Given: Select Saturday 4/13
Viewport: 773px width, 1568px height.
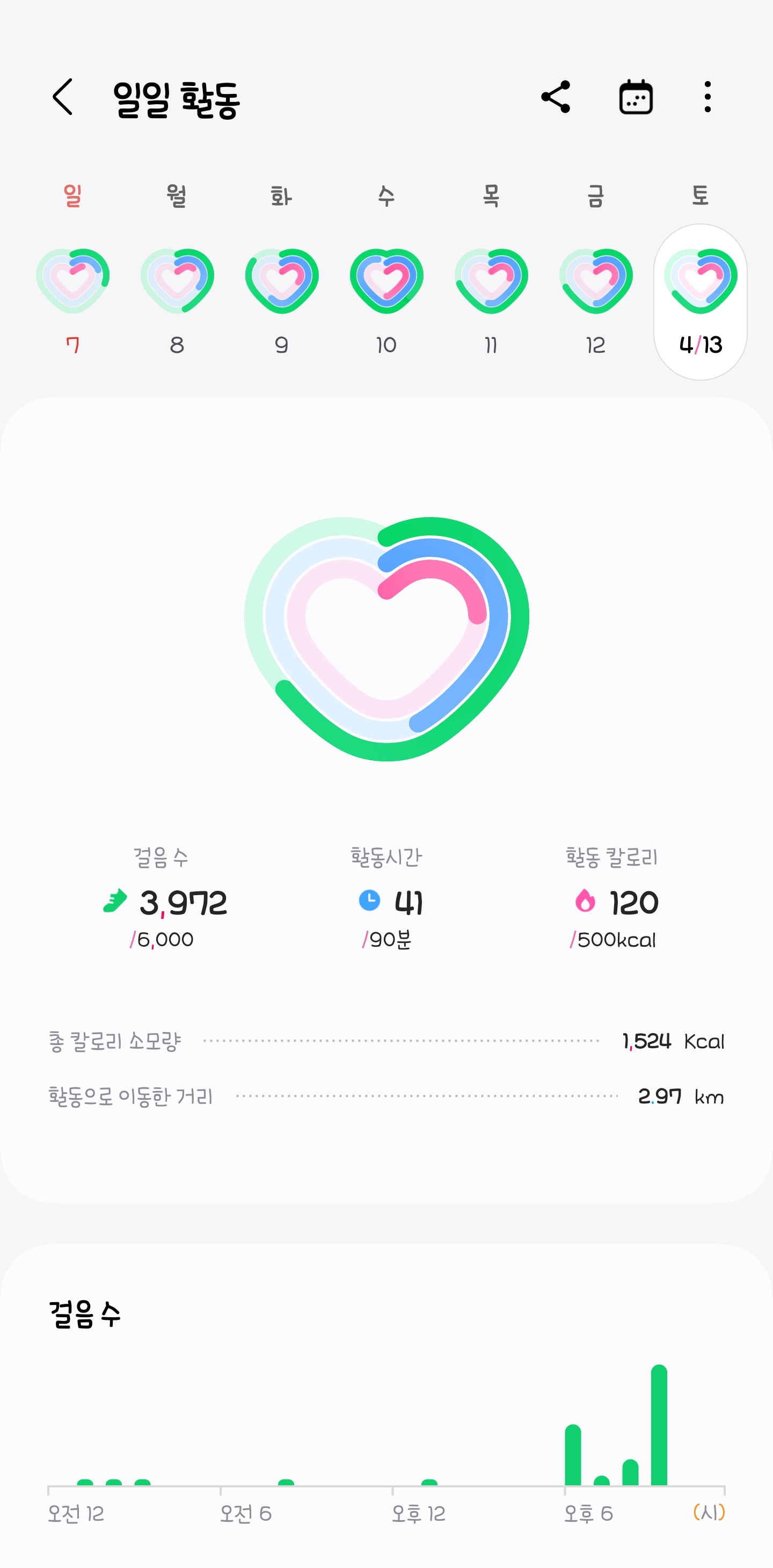Looking at the screenshot, I should tap(701, 302).
